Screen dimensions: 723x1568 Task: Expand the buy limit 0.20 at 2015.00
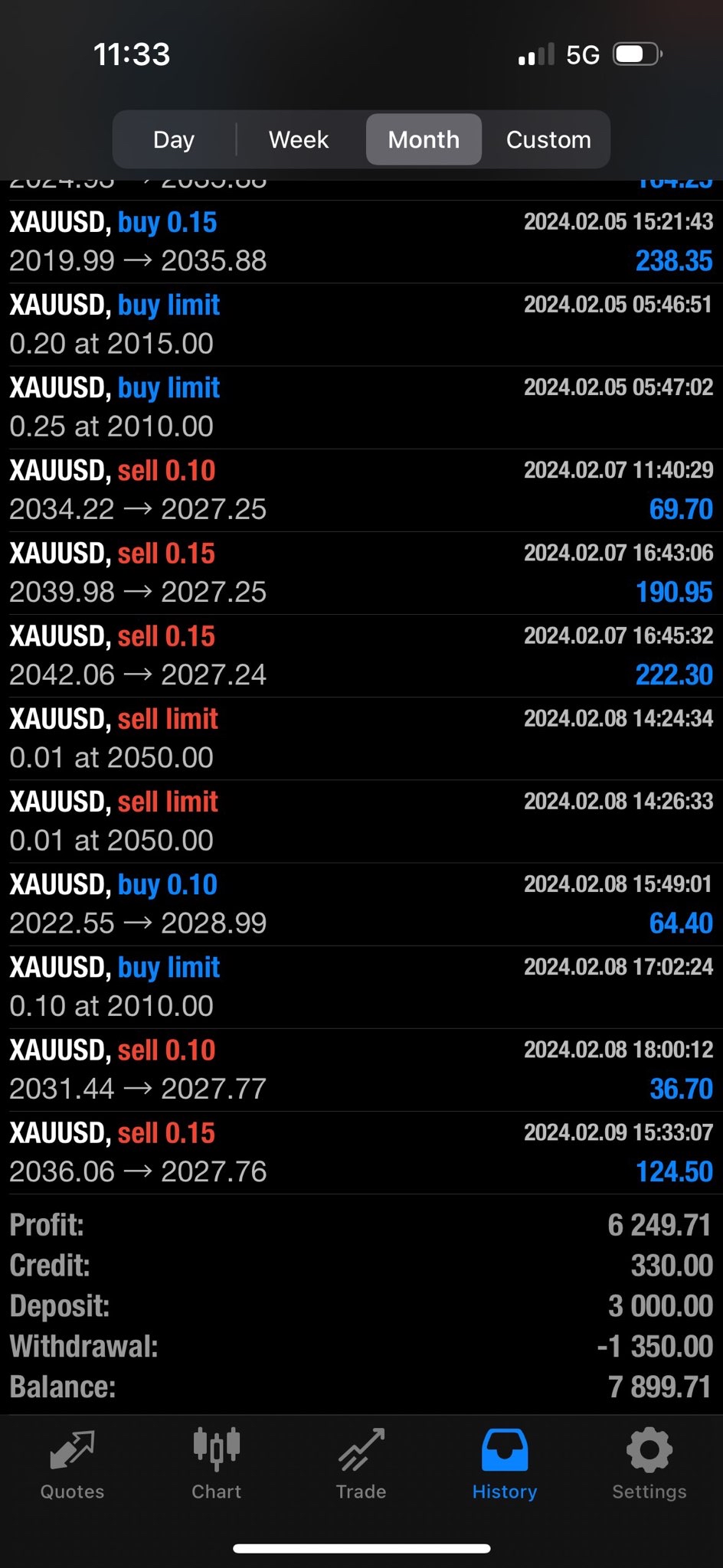pos(360,325)
